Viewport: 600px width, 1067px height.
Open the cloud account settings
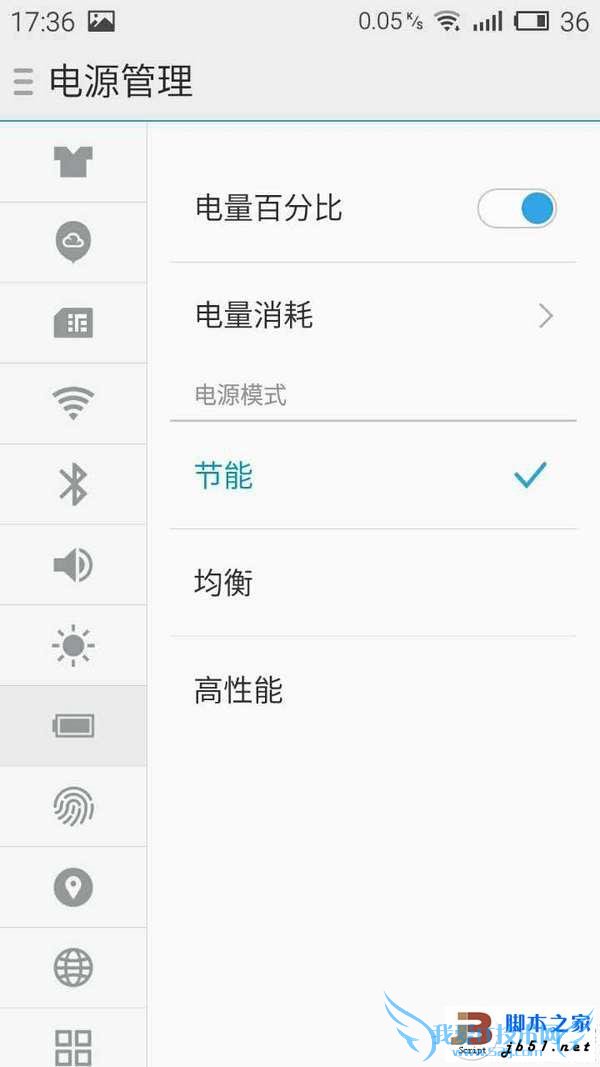[x=73, y=242]
